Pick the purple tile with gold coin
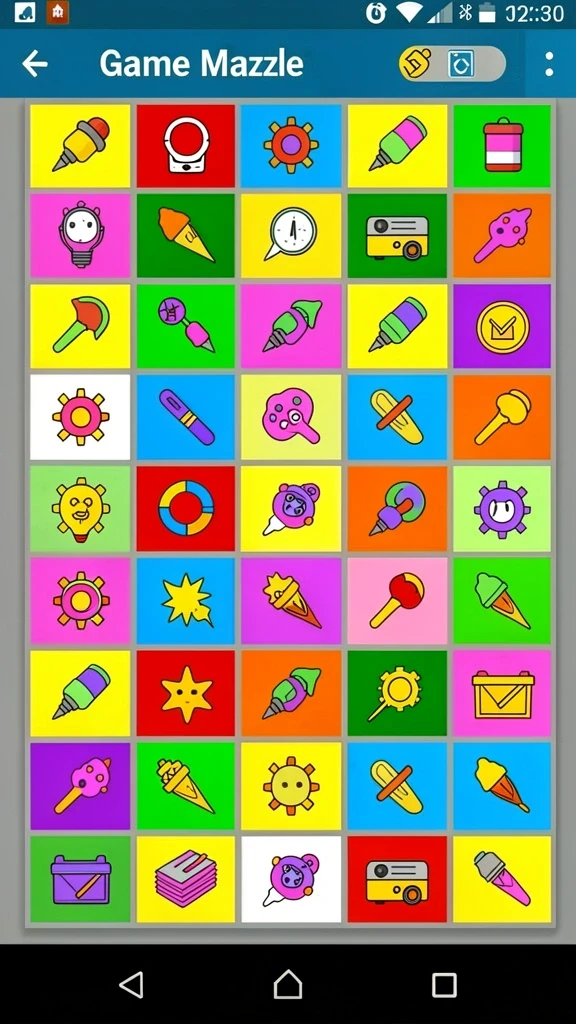 tap(502, 326)
